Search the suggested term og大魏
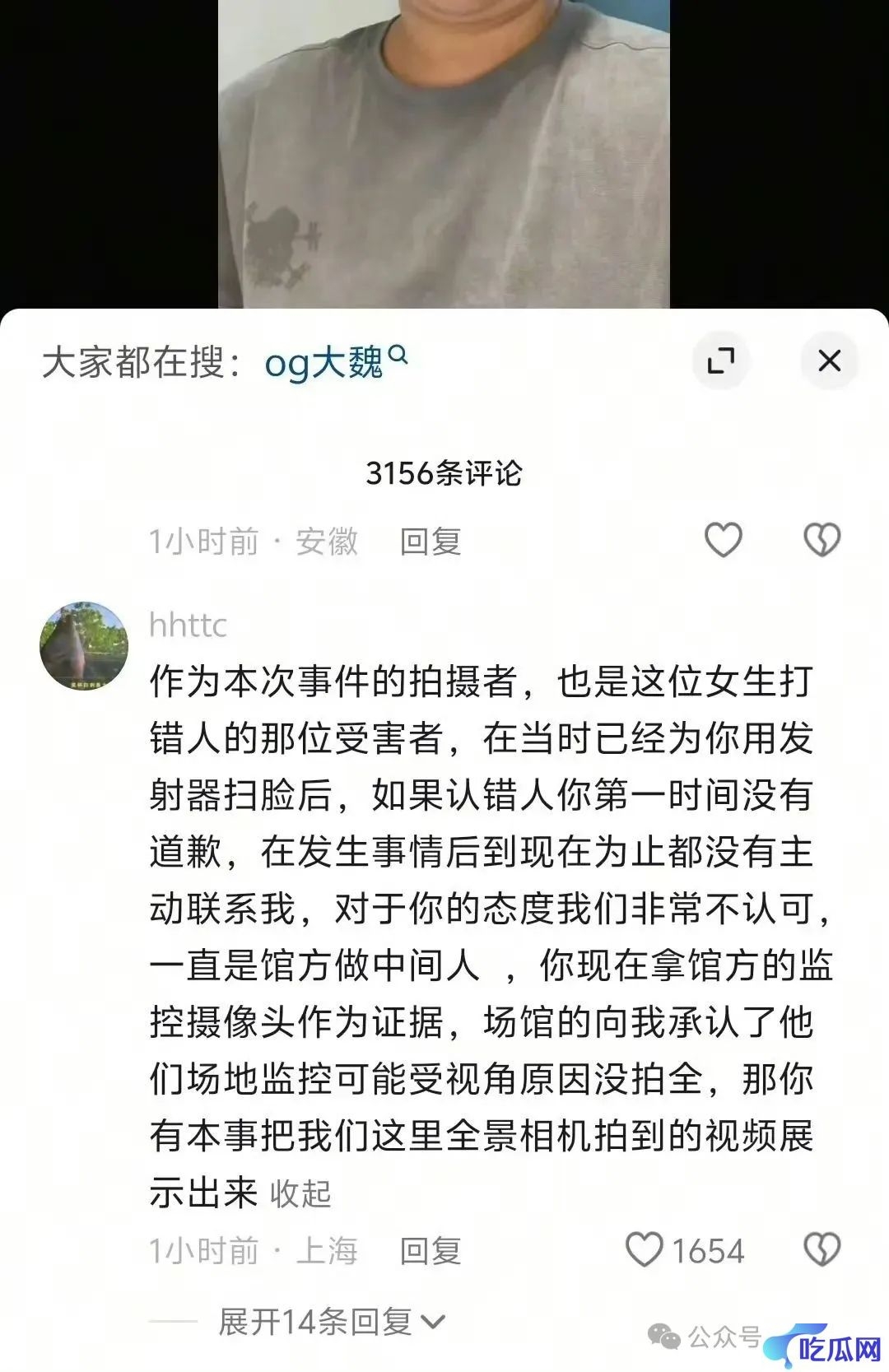The width and height of the screenshot is (889, 1372). tap(335, 362)
